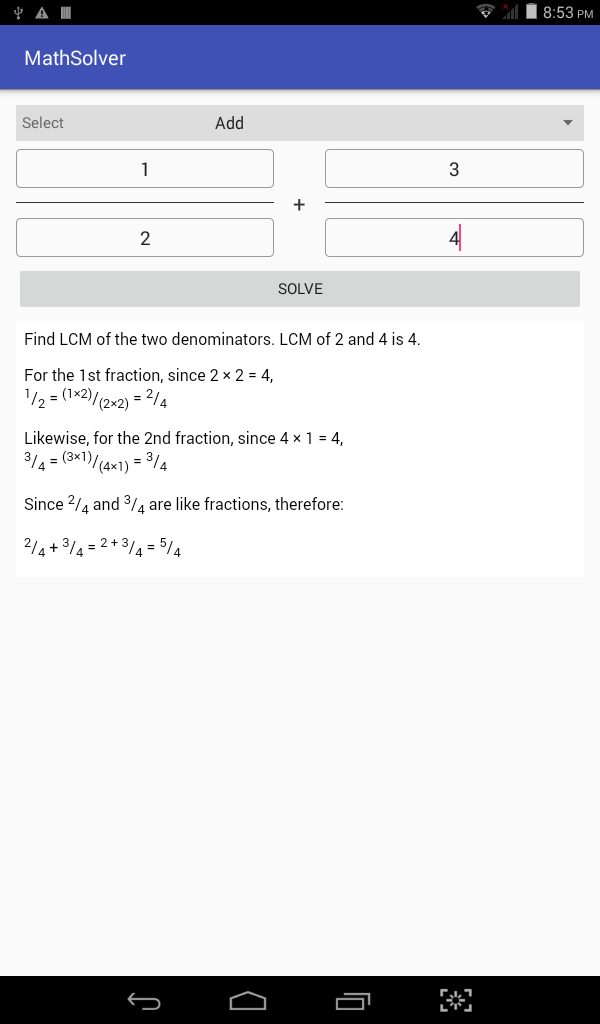Image resolution: width=600 pixels, height=1024 pixels.
Task: Edit the second fraction's denominator field
Action: (x=454, y=238)
